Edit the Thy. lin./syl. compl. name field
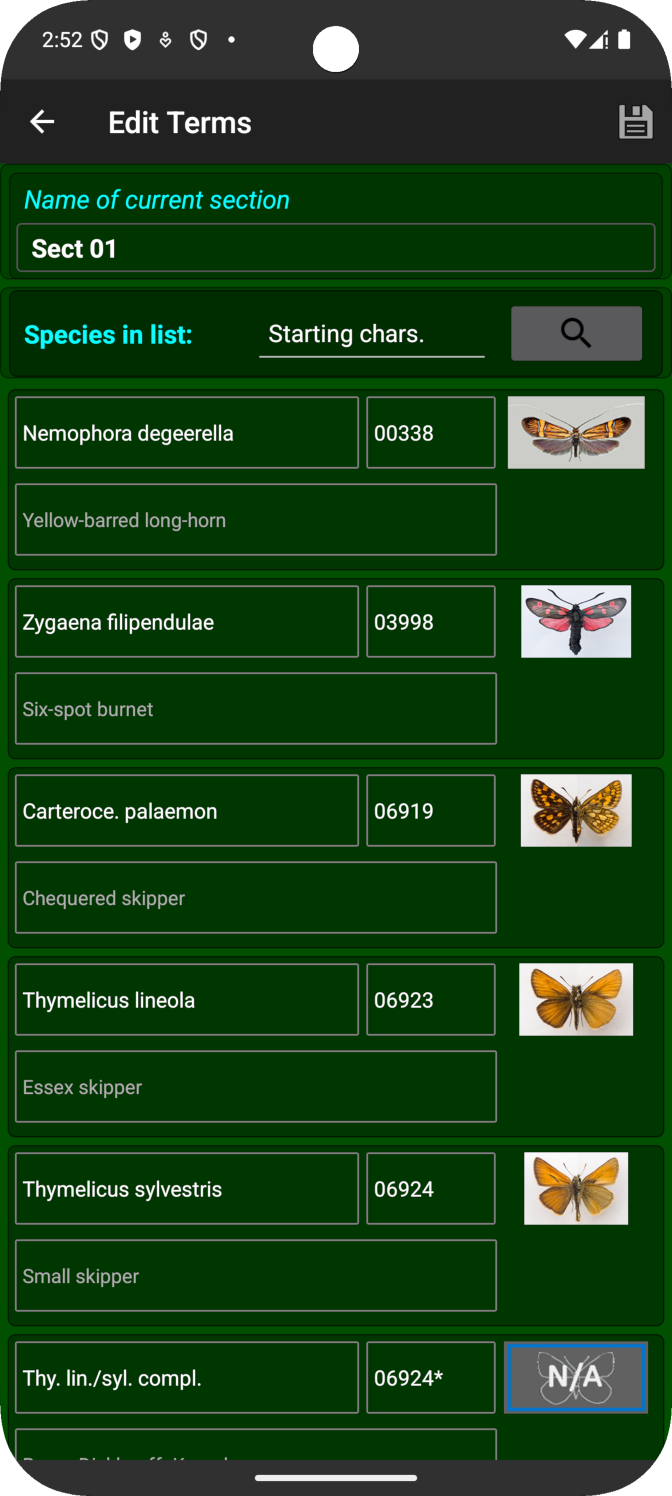This screenshot has height=1496, width=672. 187,1378
